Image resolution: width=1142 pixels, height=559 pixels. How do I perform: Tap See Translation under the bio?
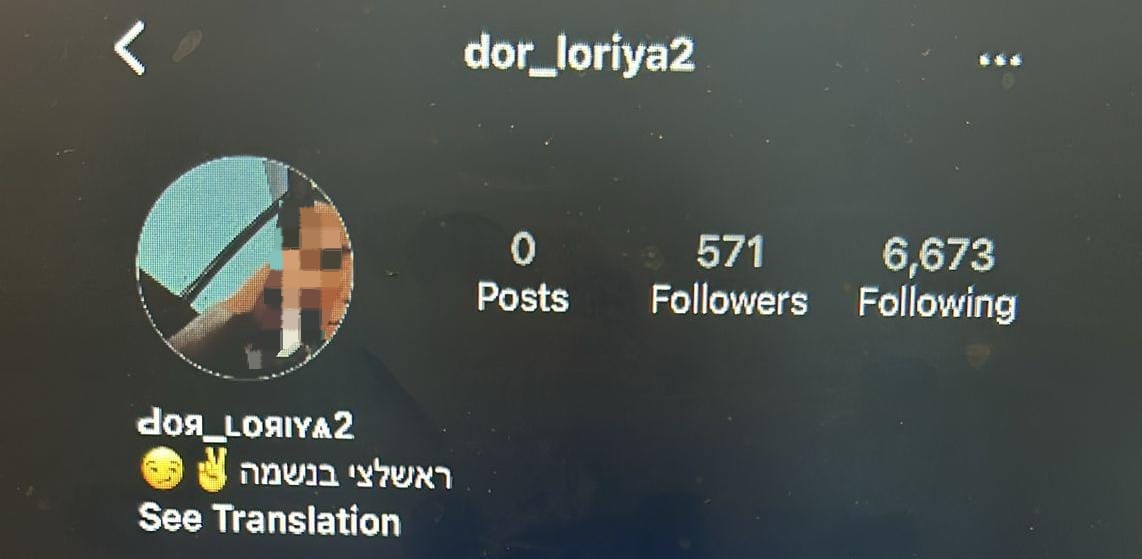coord(269,520)
